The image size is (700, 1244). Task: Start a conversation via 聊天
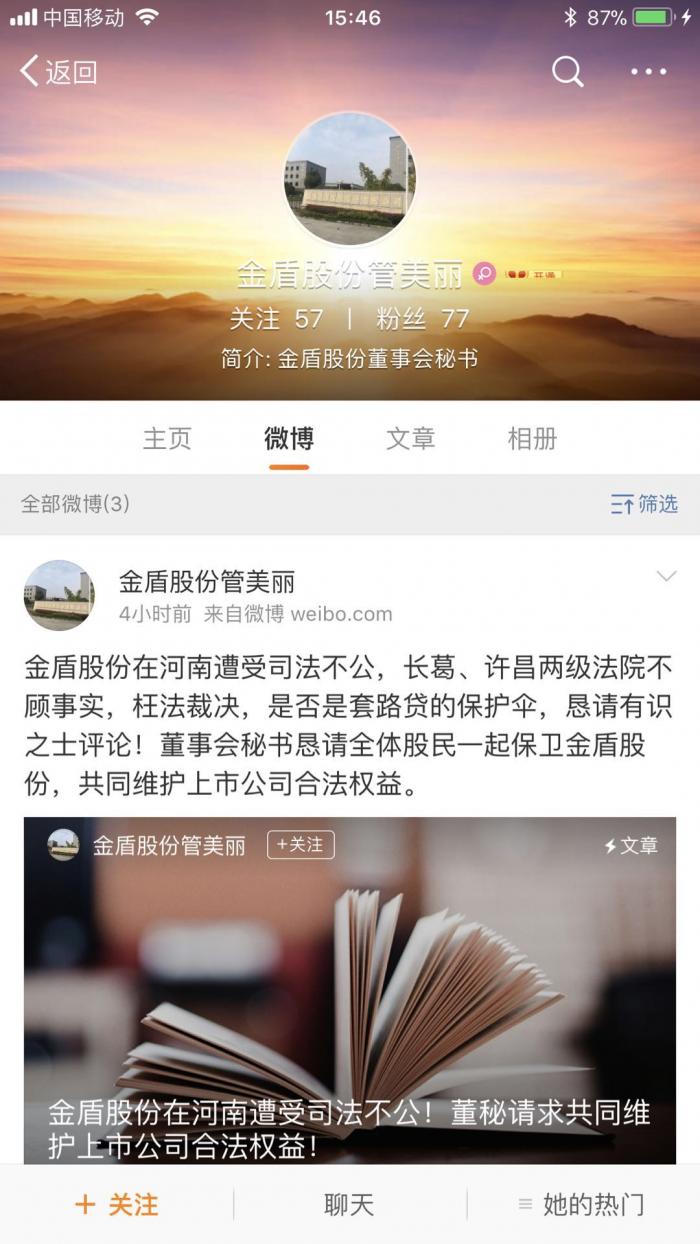[x=349, y=1205]
